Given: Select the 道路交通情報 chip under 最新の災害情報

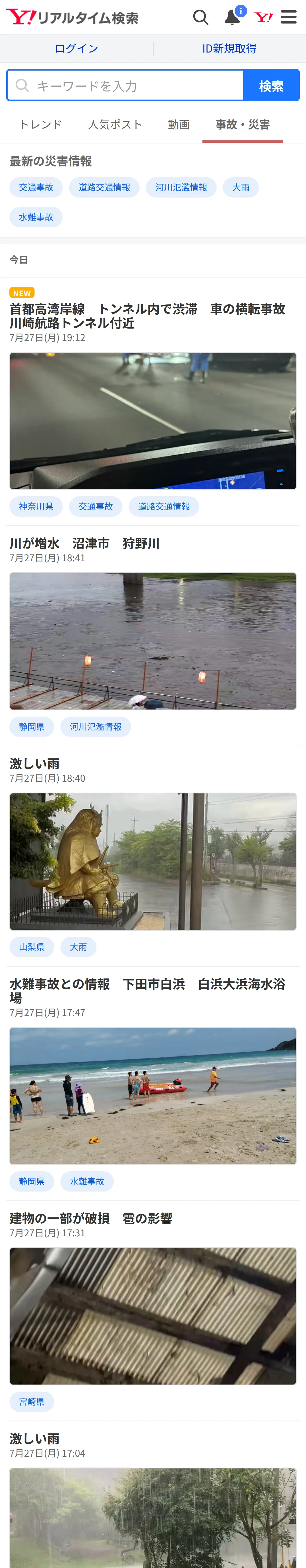Looking at the screenshot, I should [x=104, y=187].
